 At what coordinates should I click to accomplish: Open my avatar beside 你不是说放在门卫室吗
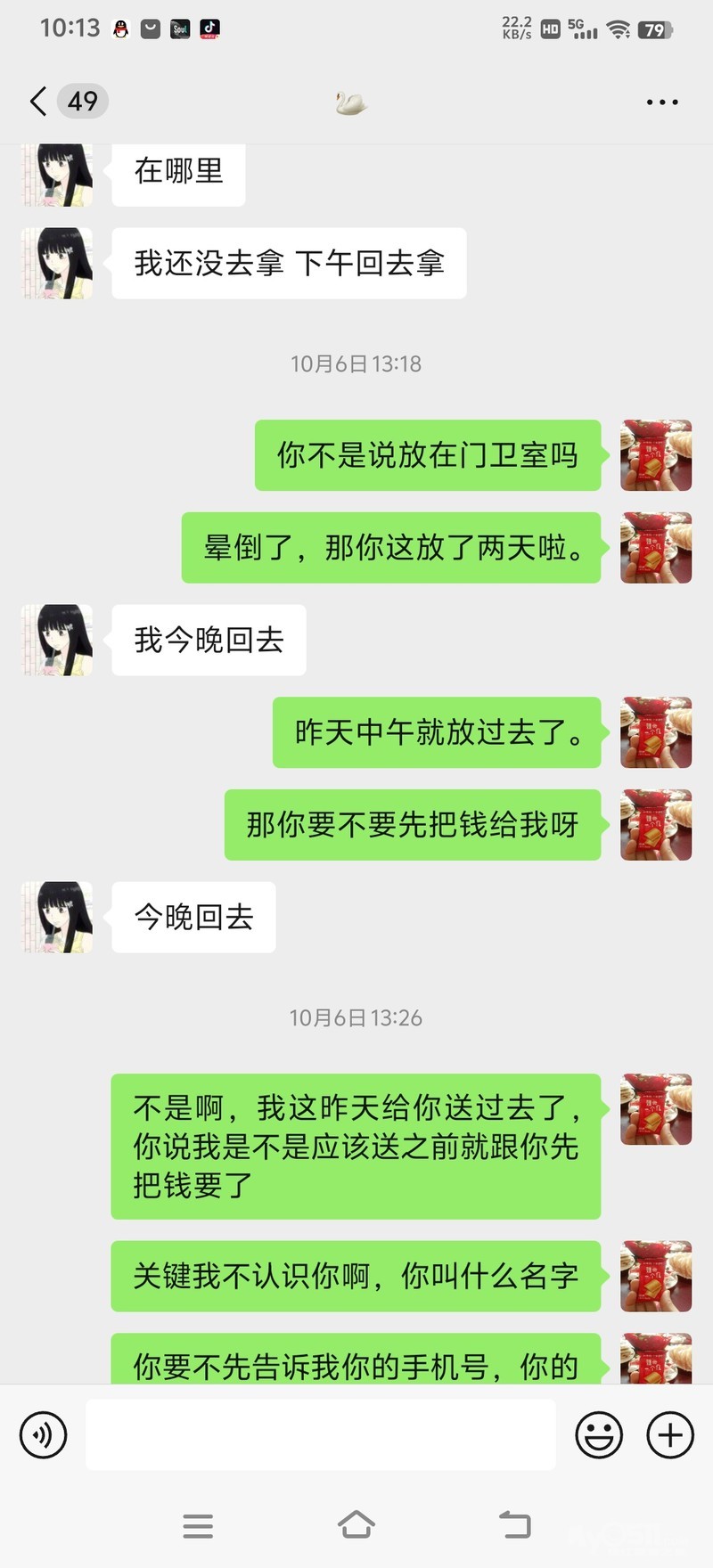[x=656, y=455]
